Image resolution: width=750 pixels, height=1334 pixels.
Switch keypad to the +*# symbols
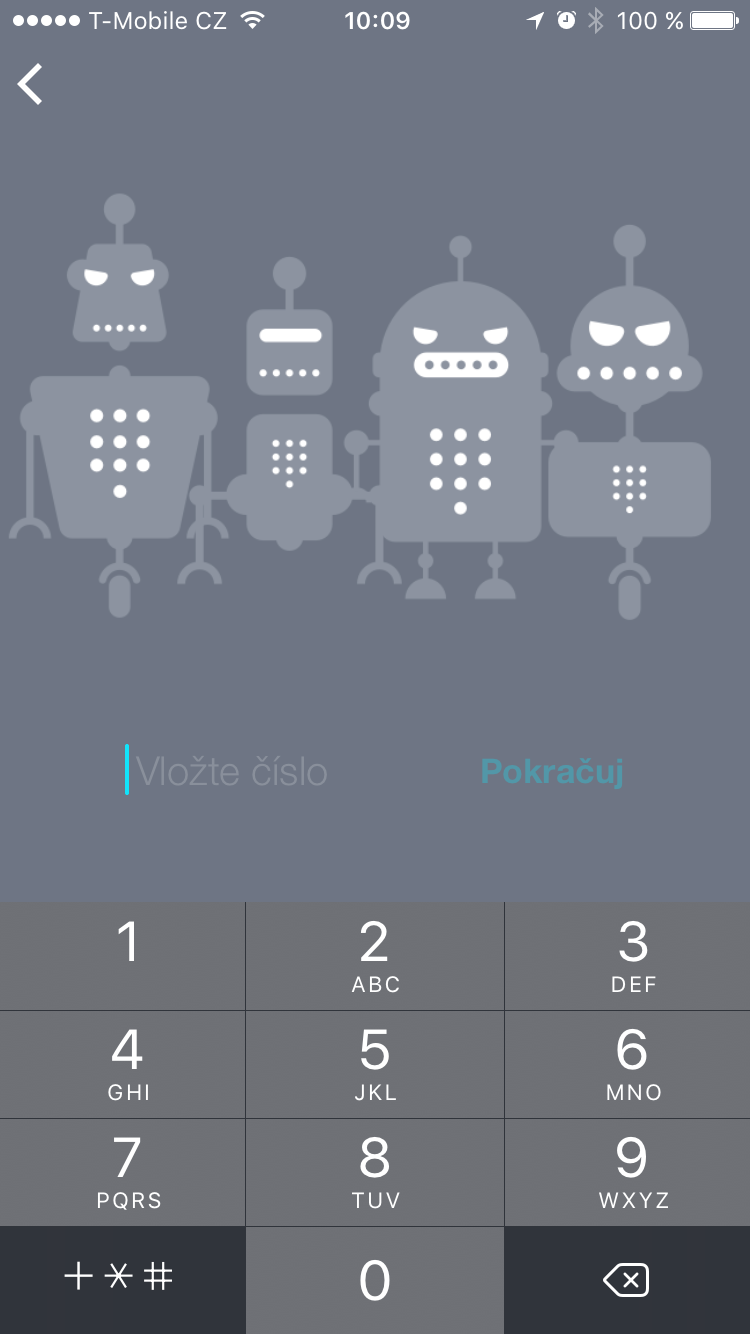coord(122,1278)
